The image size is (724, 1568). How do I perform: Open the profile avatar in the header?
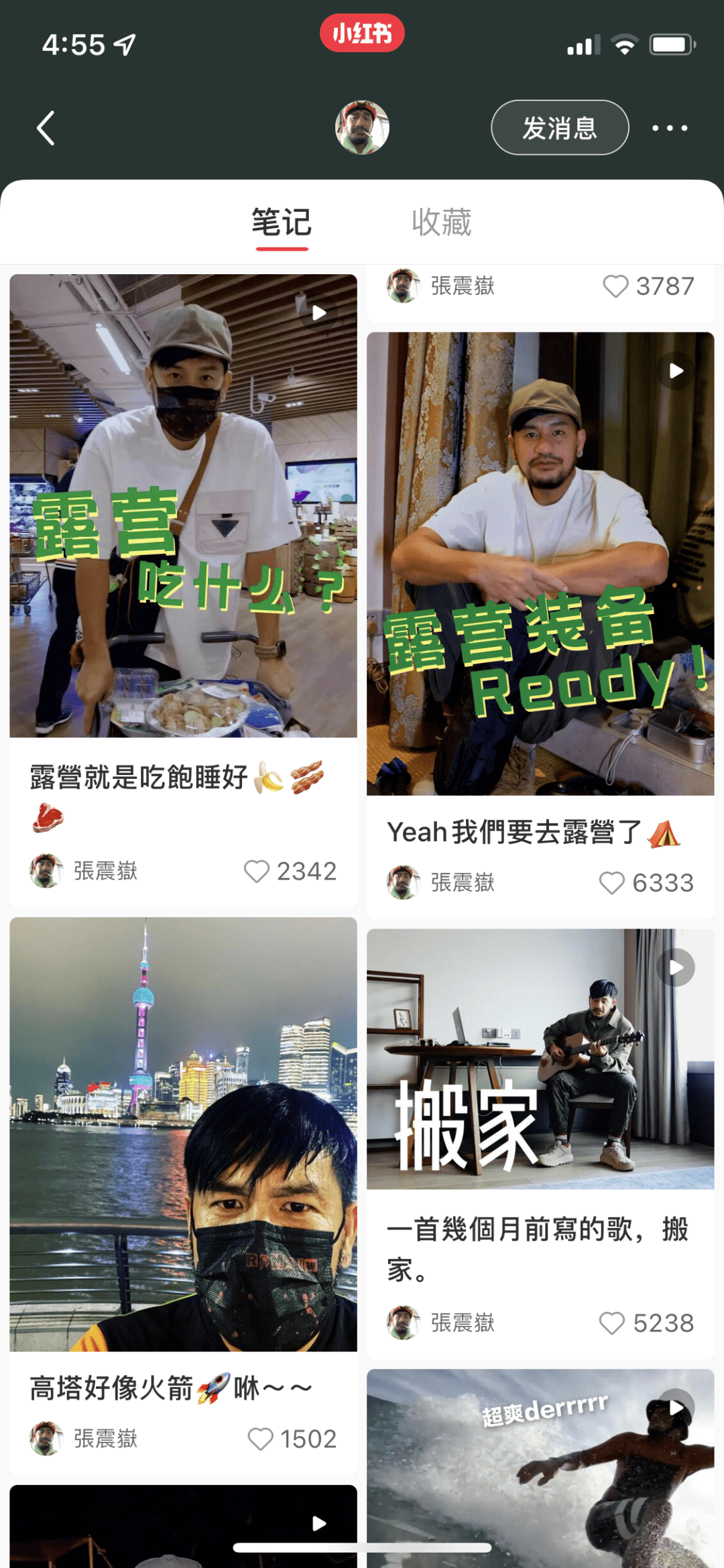pyautogui.click(x=362, y=127)
